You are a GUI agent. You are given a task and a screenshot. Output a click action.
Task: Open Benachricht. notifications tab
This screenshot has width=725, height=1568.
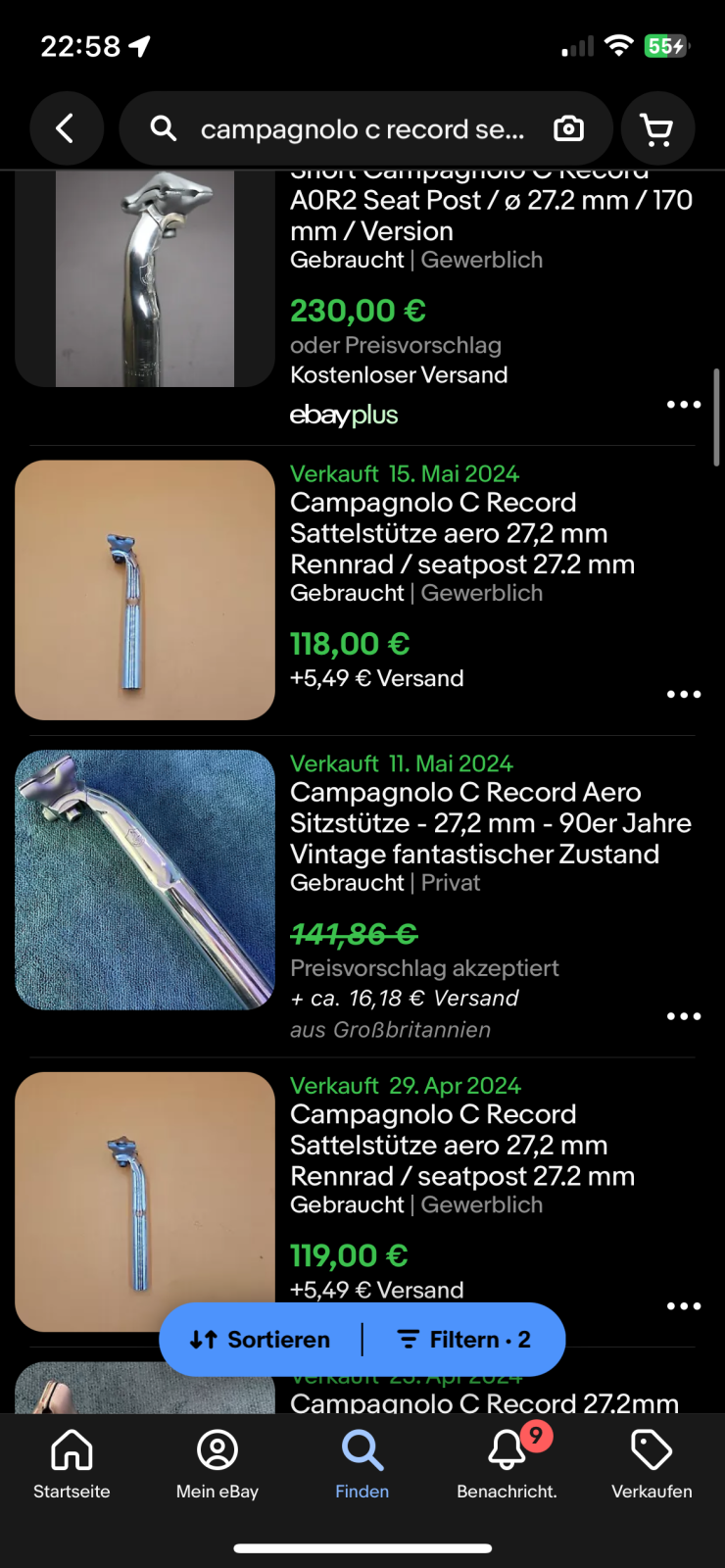507,1465
